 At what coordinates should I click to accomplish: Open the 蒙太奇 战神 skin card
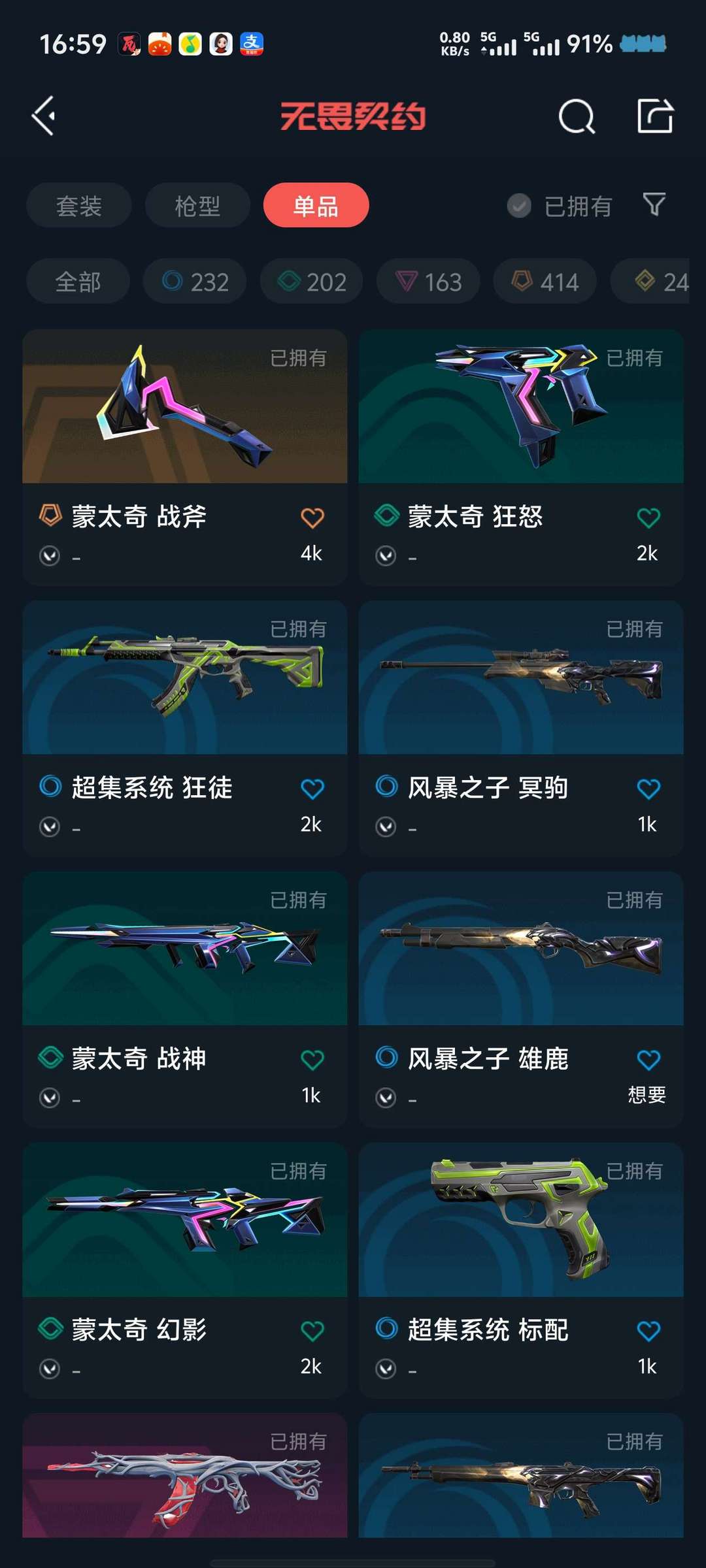(x=185, y=1000)
